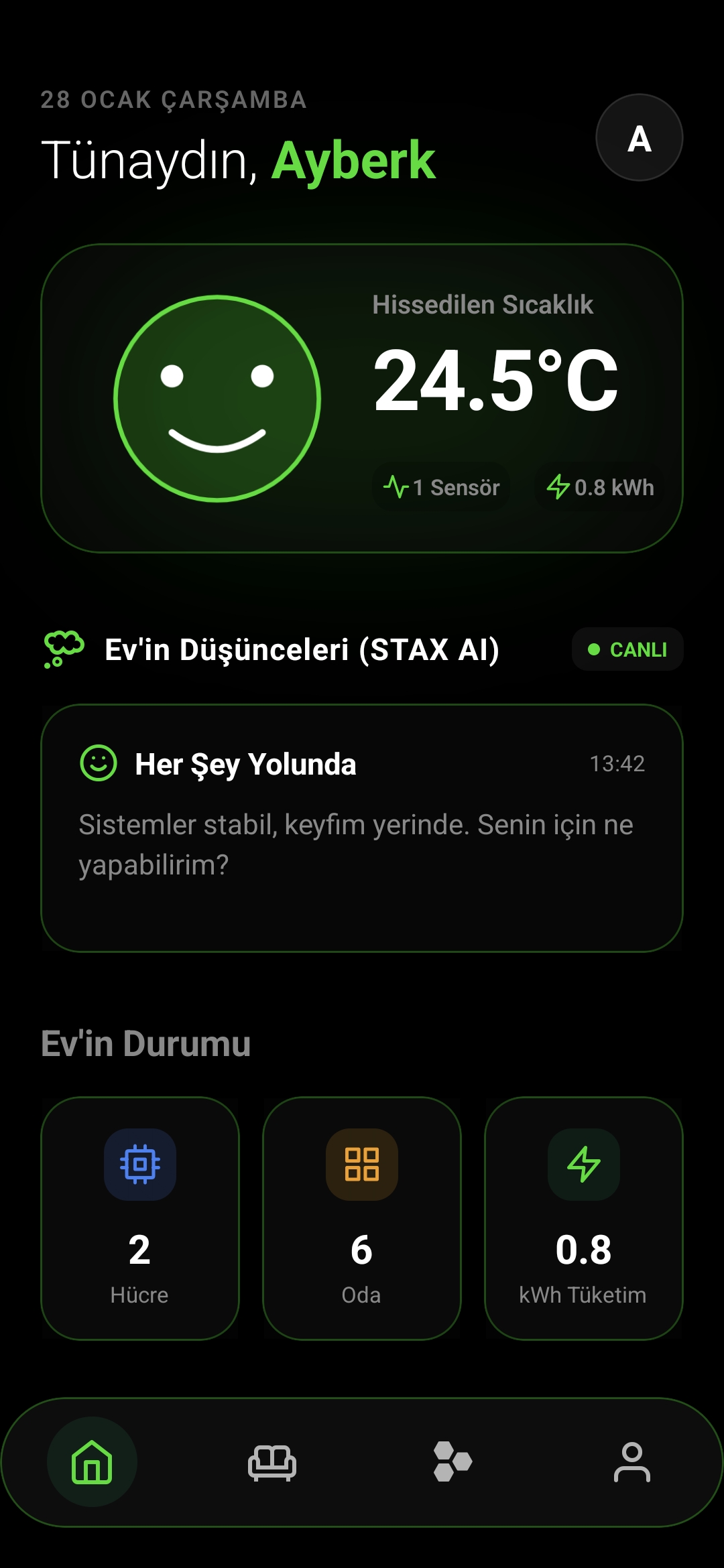The height and width of the screenshot is (1568, 724).
Task: Open the home tab in bottom navigation
Action: tap(93, 1463)
